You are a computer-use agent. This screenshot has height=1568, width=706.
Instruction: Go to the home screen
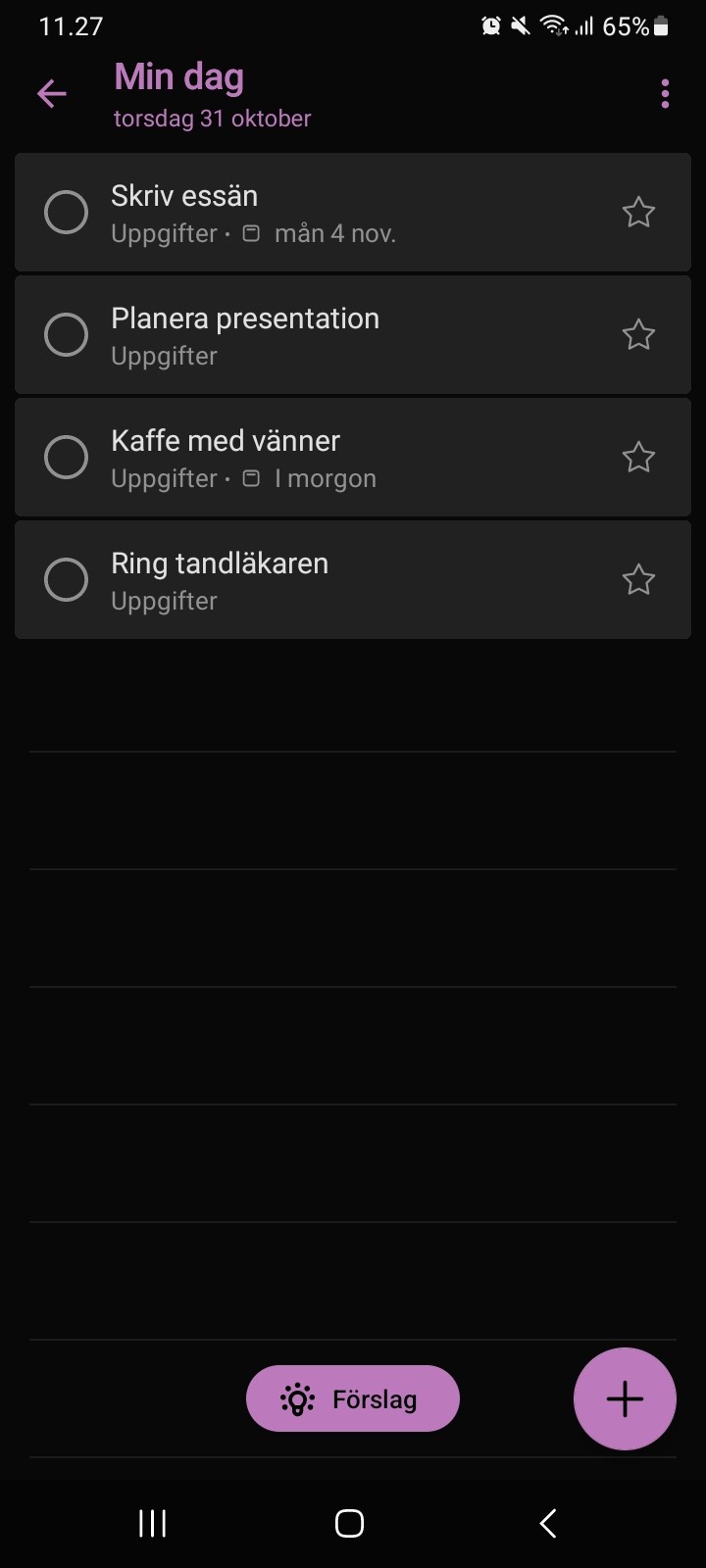pos(350,1523)
